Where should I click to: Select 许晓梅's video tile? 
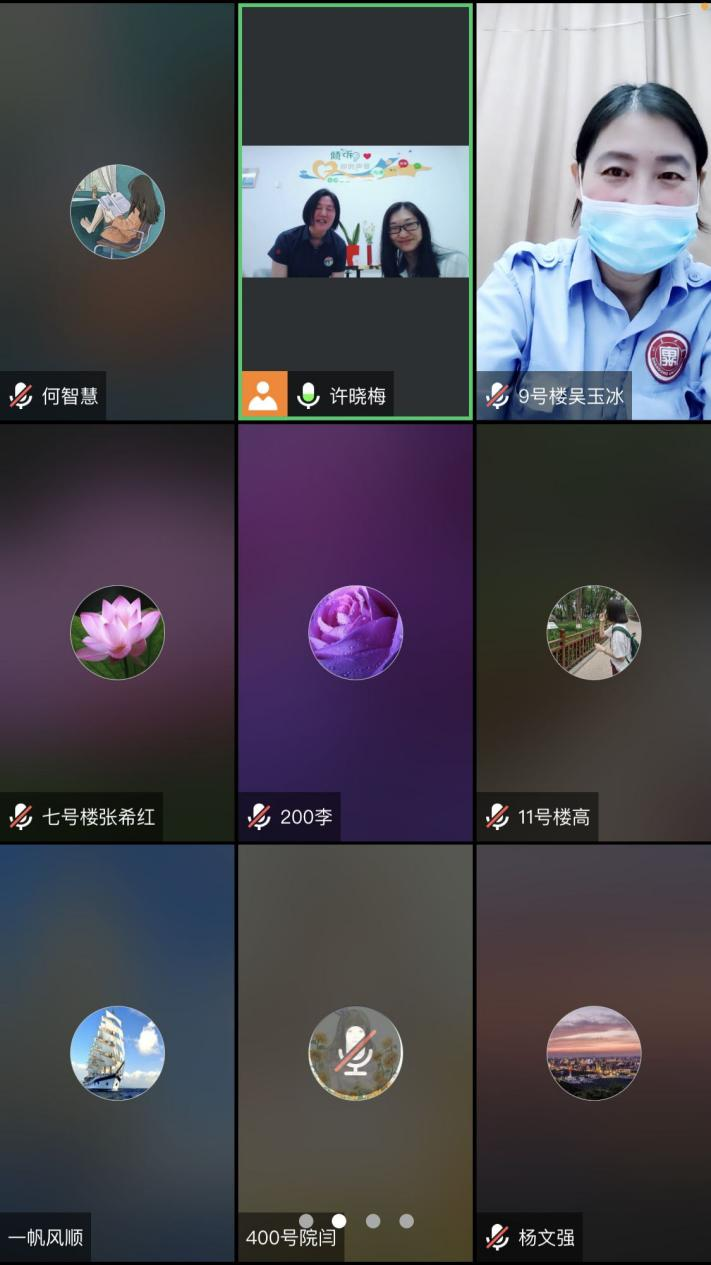(355, 211)
